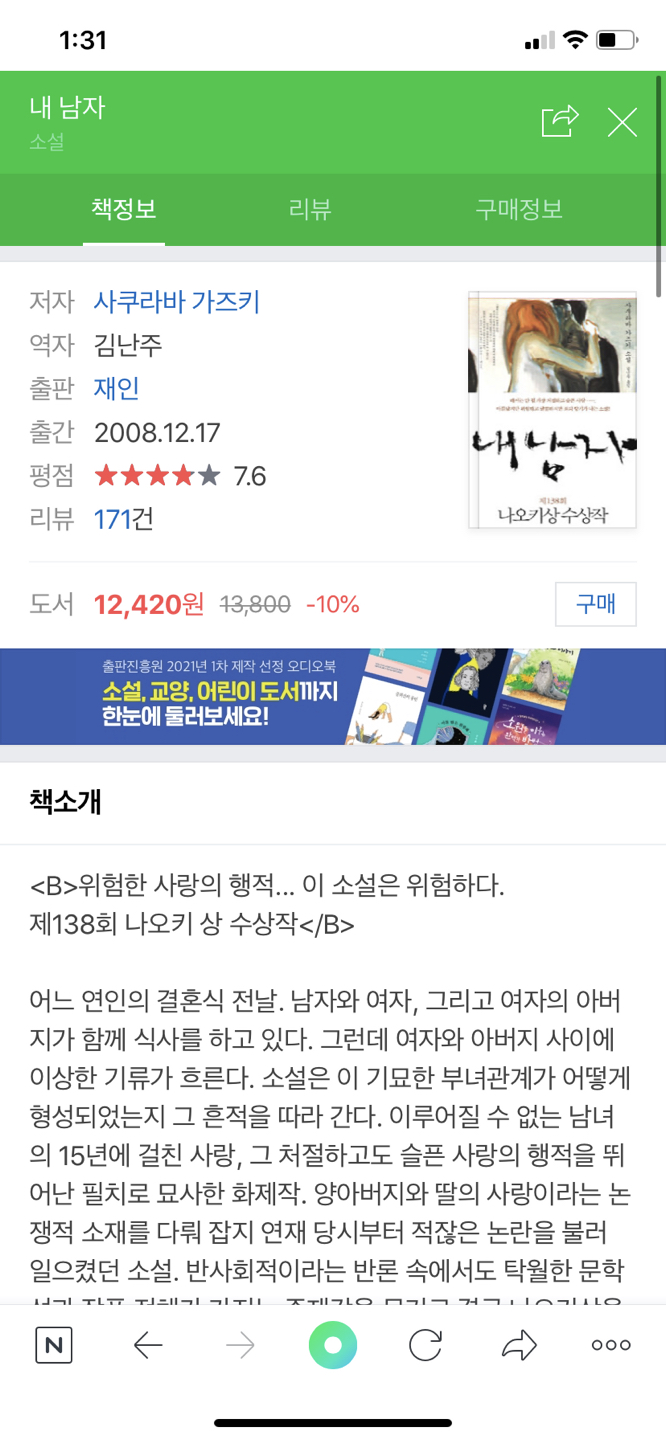The width and height of the screenshot is (666, 1440).
Task: Go back to the previous page
Action: pyautogui.click(x=148, y=1345)
